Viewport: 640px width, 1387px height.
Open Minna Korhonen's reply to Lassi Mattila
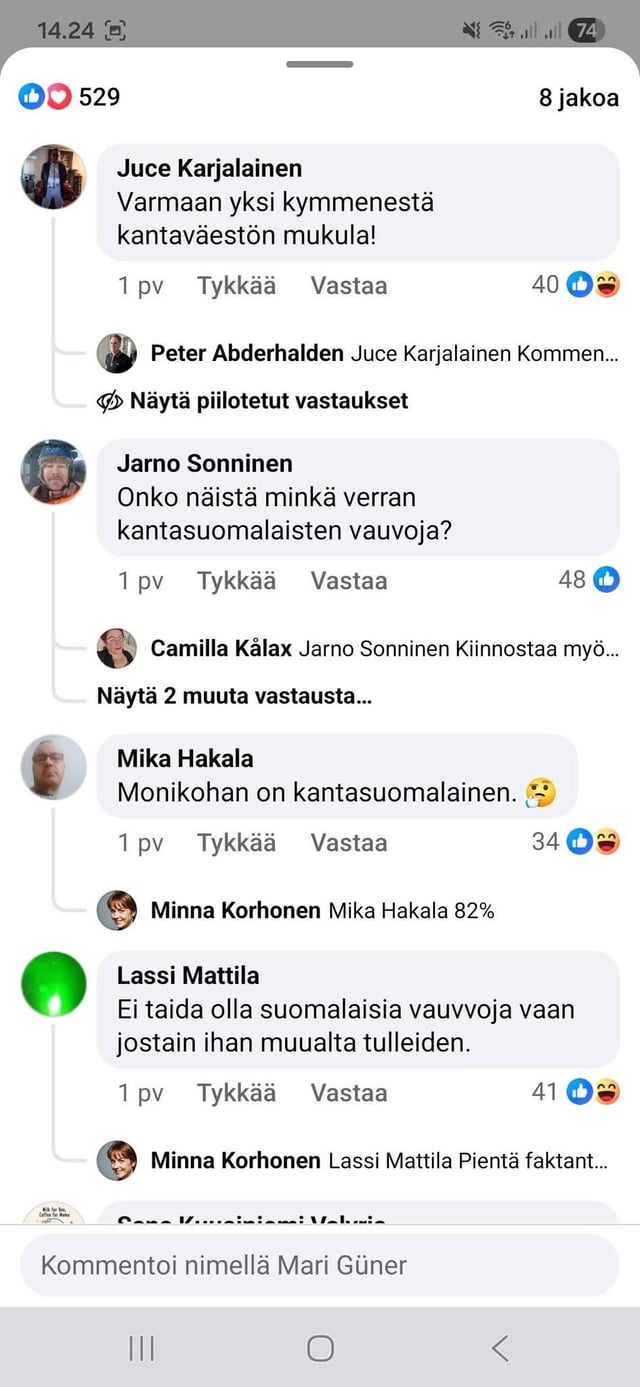pos(378,1160)
